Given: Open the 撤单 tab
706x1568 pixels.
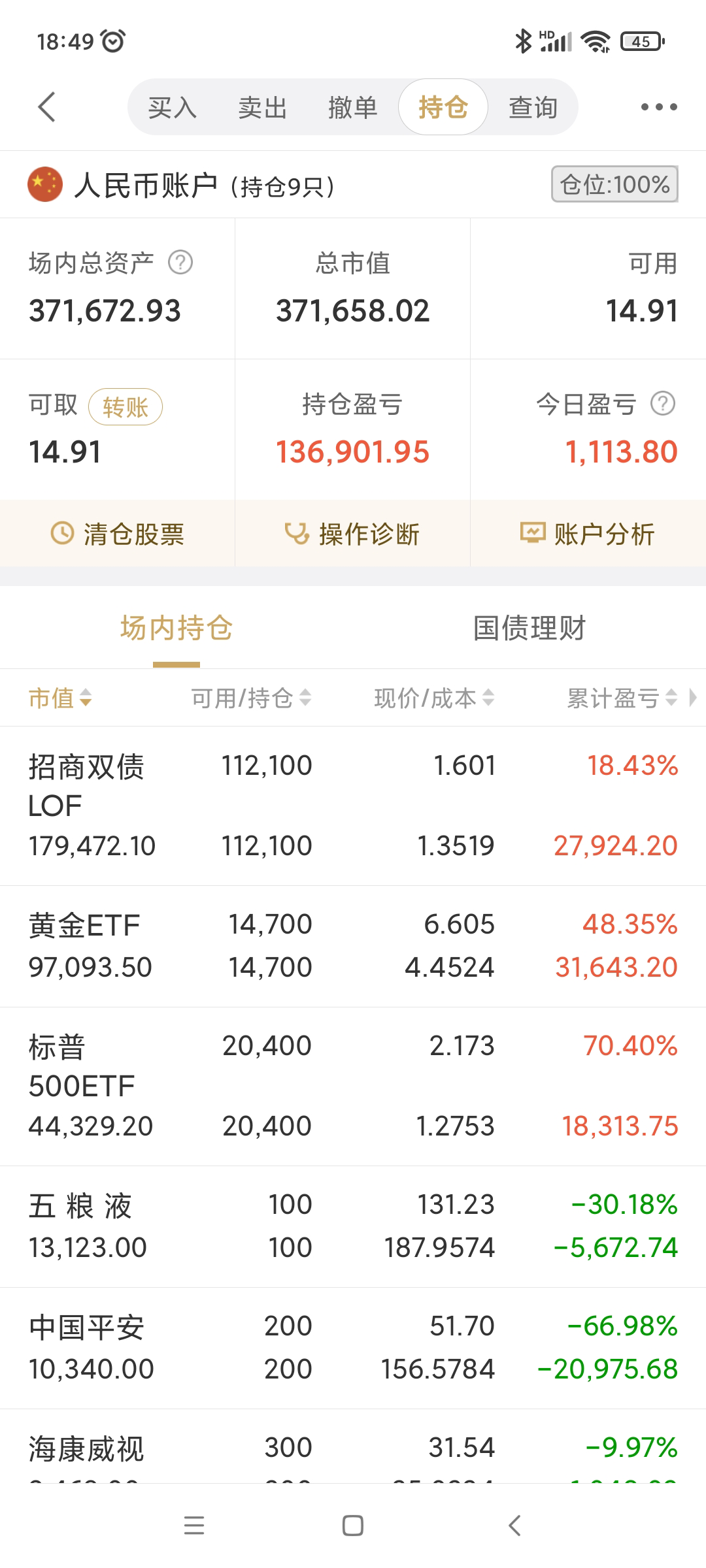Looking at the screenshot, I should (353, 107).
